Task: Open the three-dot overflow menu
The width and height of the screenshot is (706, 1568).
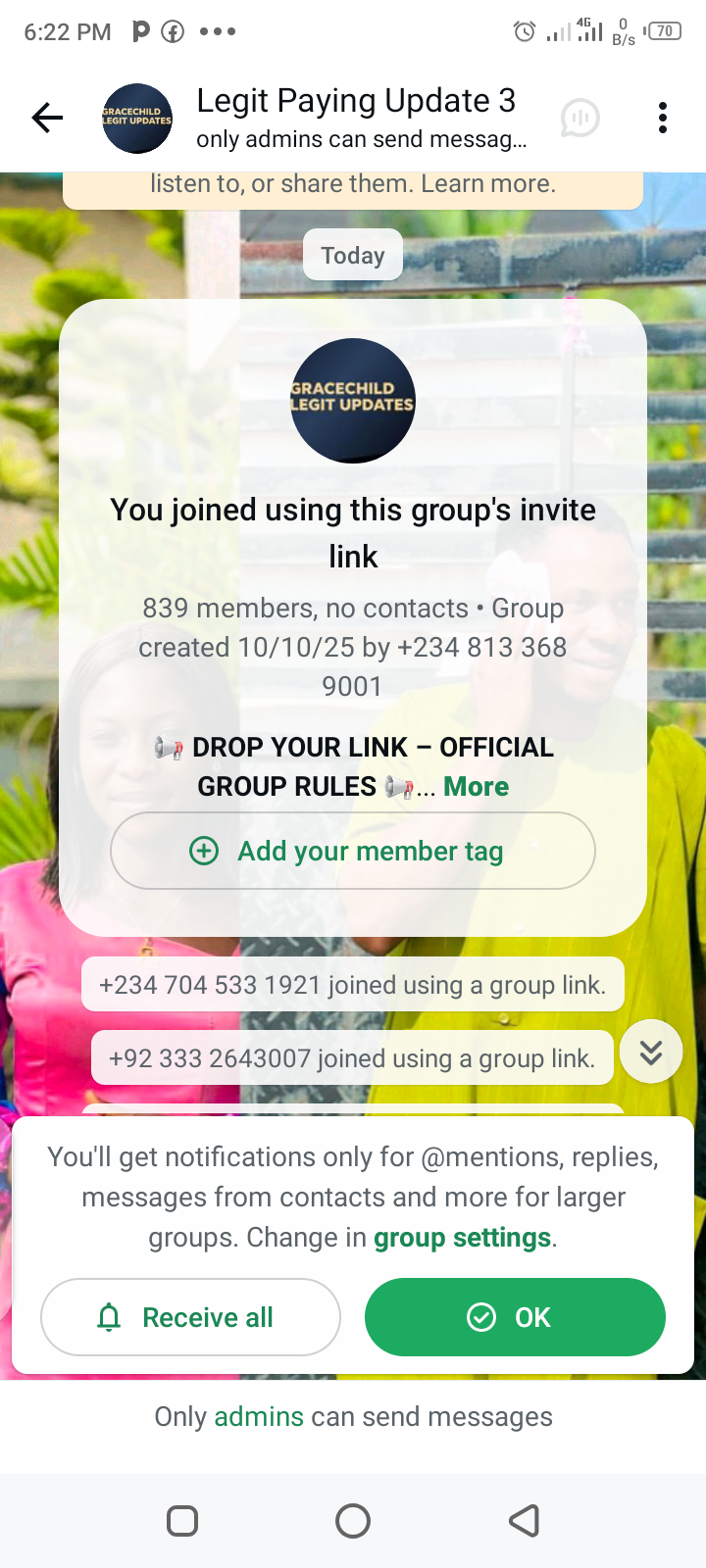Action: click(663, 119)
